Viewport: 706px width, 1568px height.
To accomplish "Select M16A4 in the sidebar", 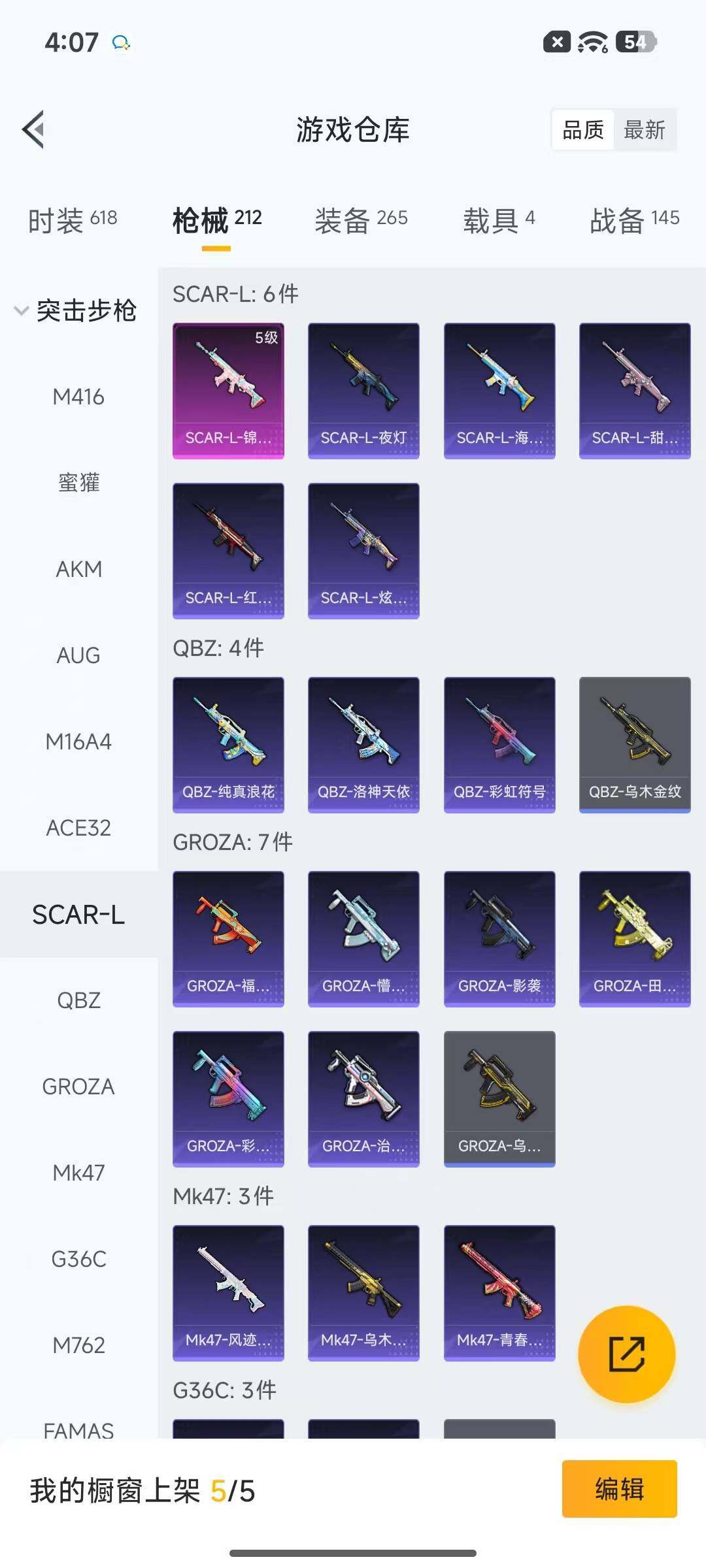I will (78, 742).
